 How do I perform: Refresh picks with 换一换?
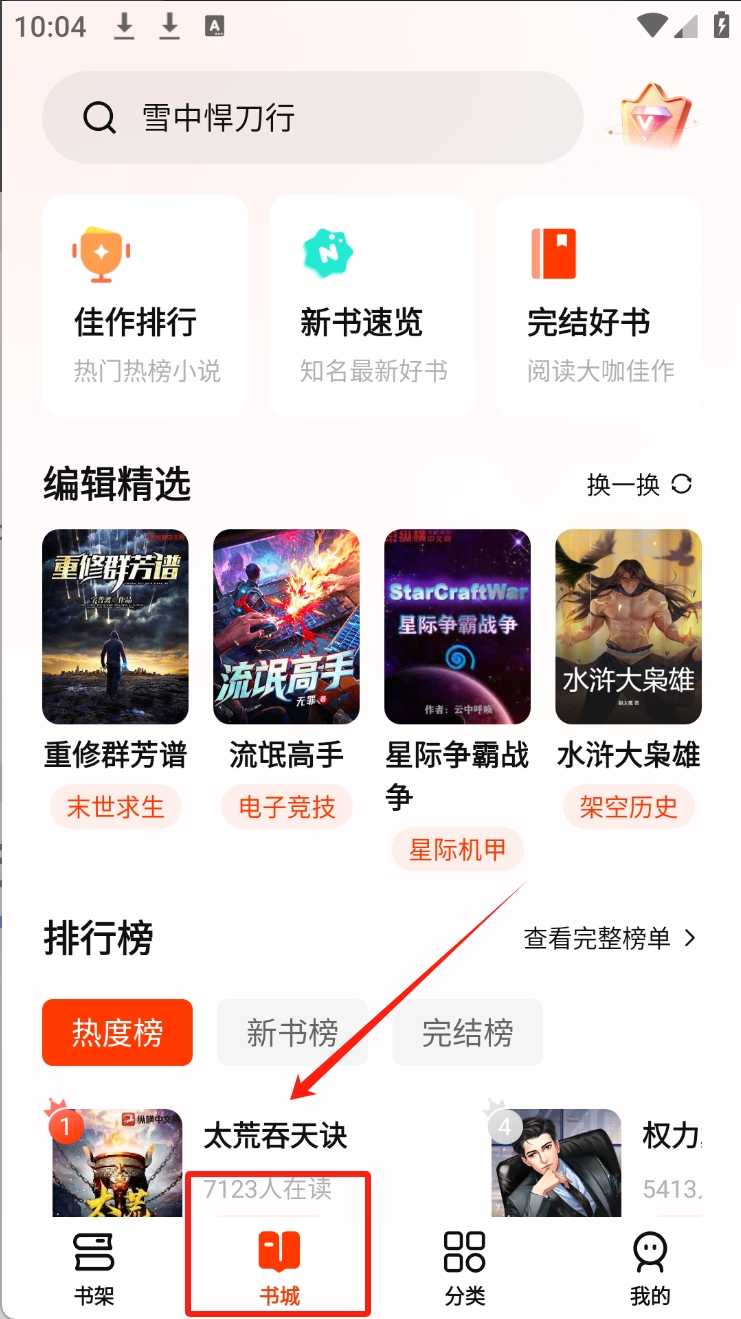pos(640,485)
